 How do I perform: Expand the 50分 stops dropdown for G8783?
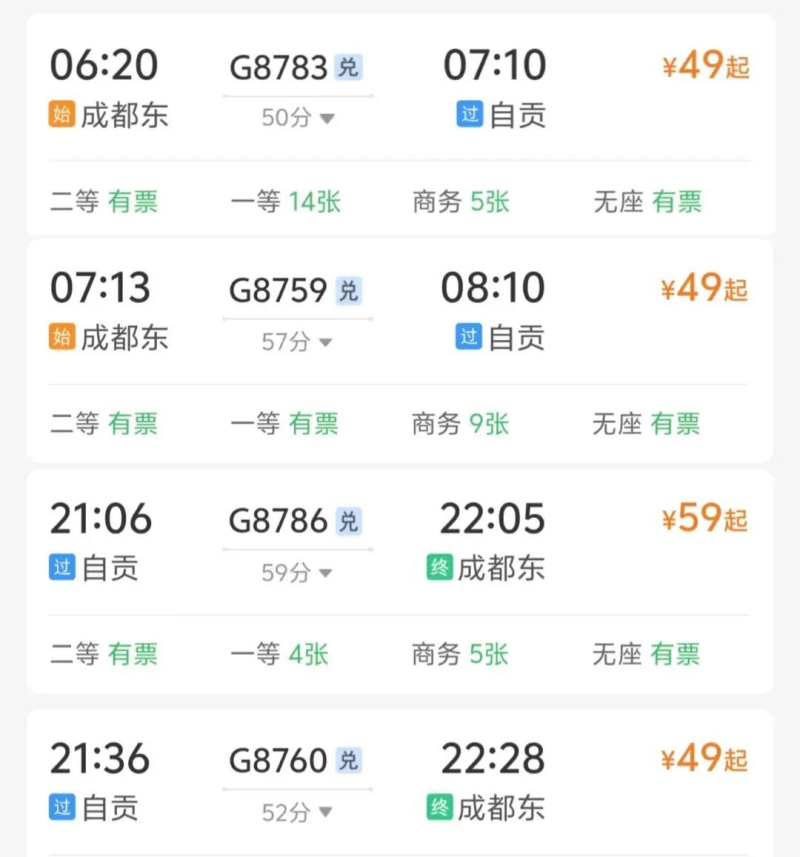click(x=298, y=118)
